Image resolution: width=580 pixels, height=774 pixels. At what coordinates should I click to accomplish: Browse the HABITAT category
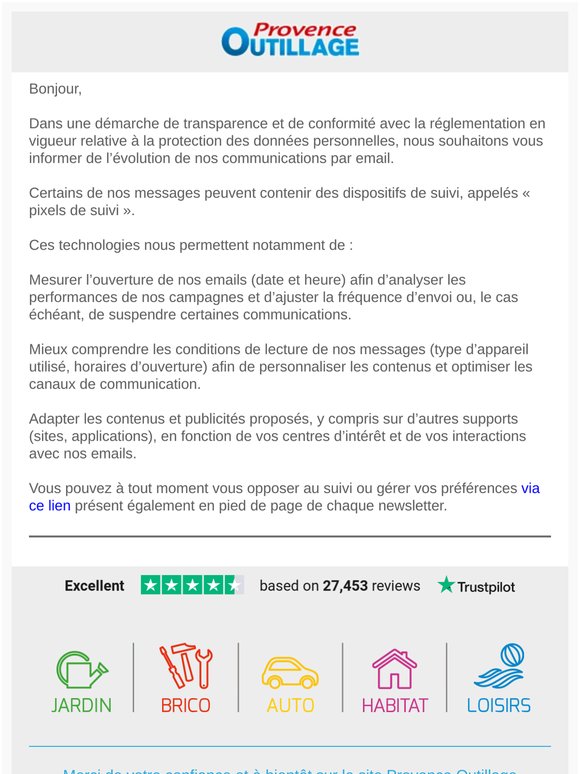point(394,682)
